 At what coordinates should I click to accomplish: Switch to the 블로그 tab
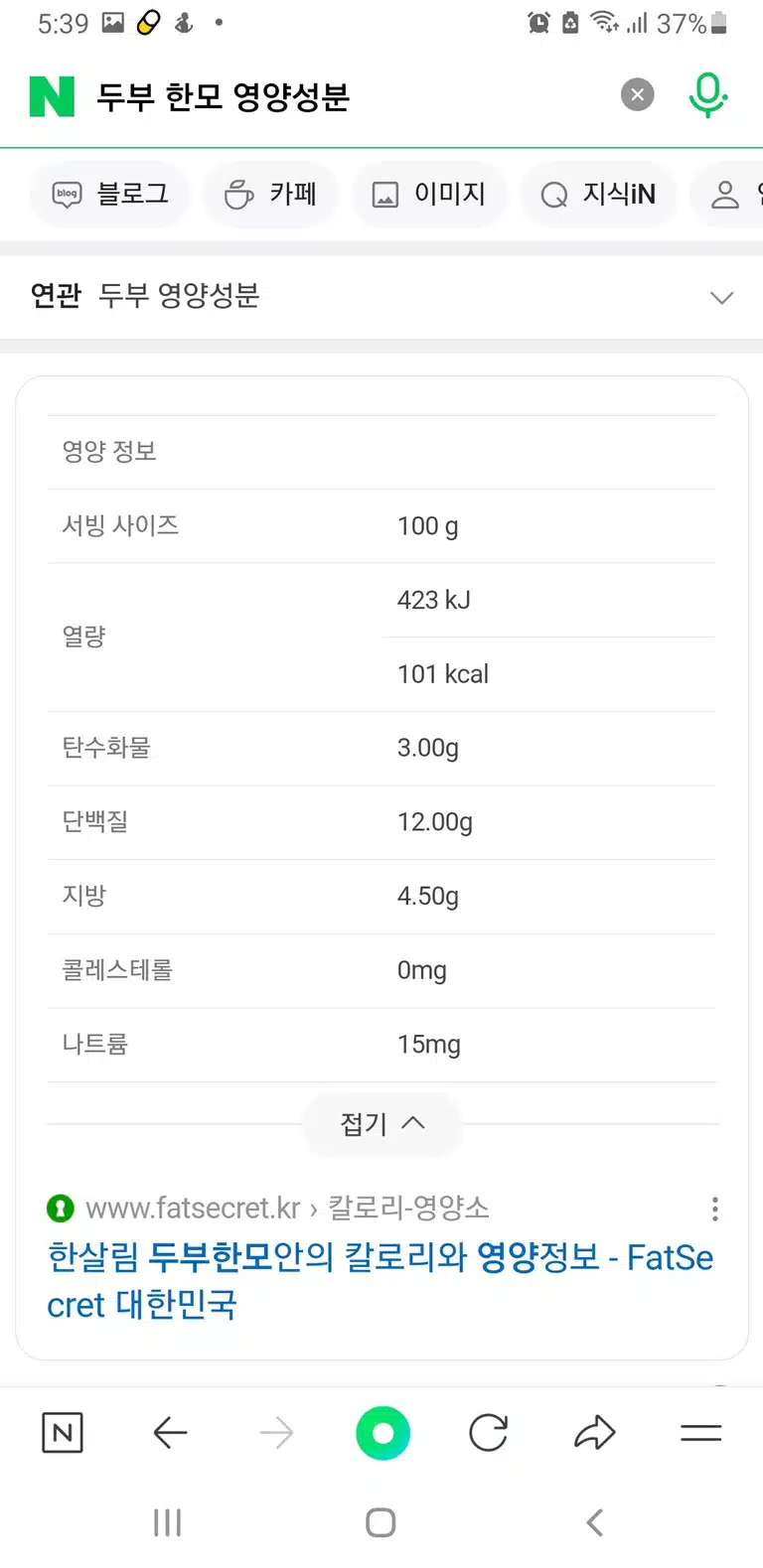point(110,194)
